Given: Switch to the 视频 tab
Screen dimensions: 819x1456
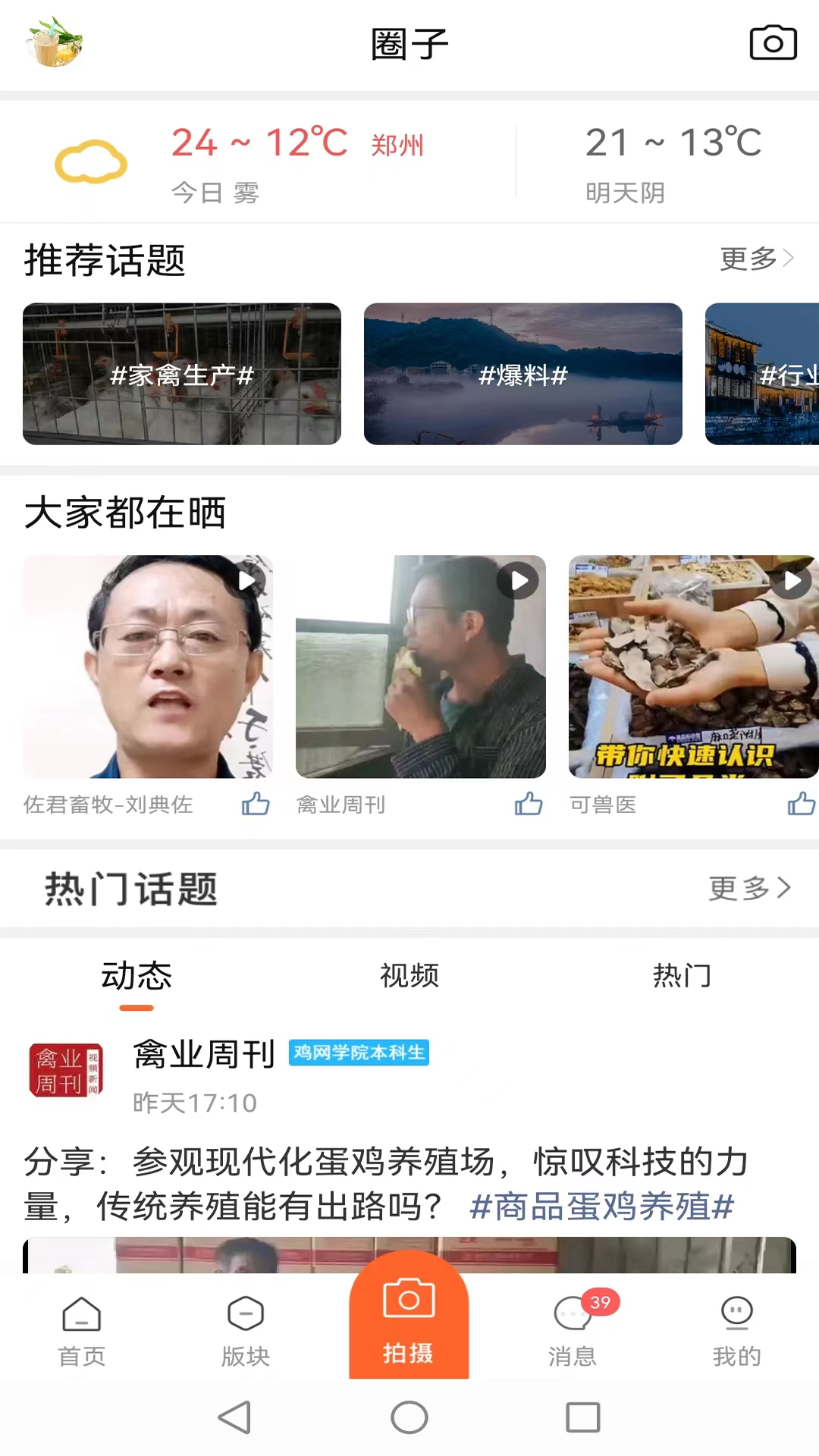Looking at the screenshot, I should tap(409, 977).
